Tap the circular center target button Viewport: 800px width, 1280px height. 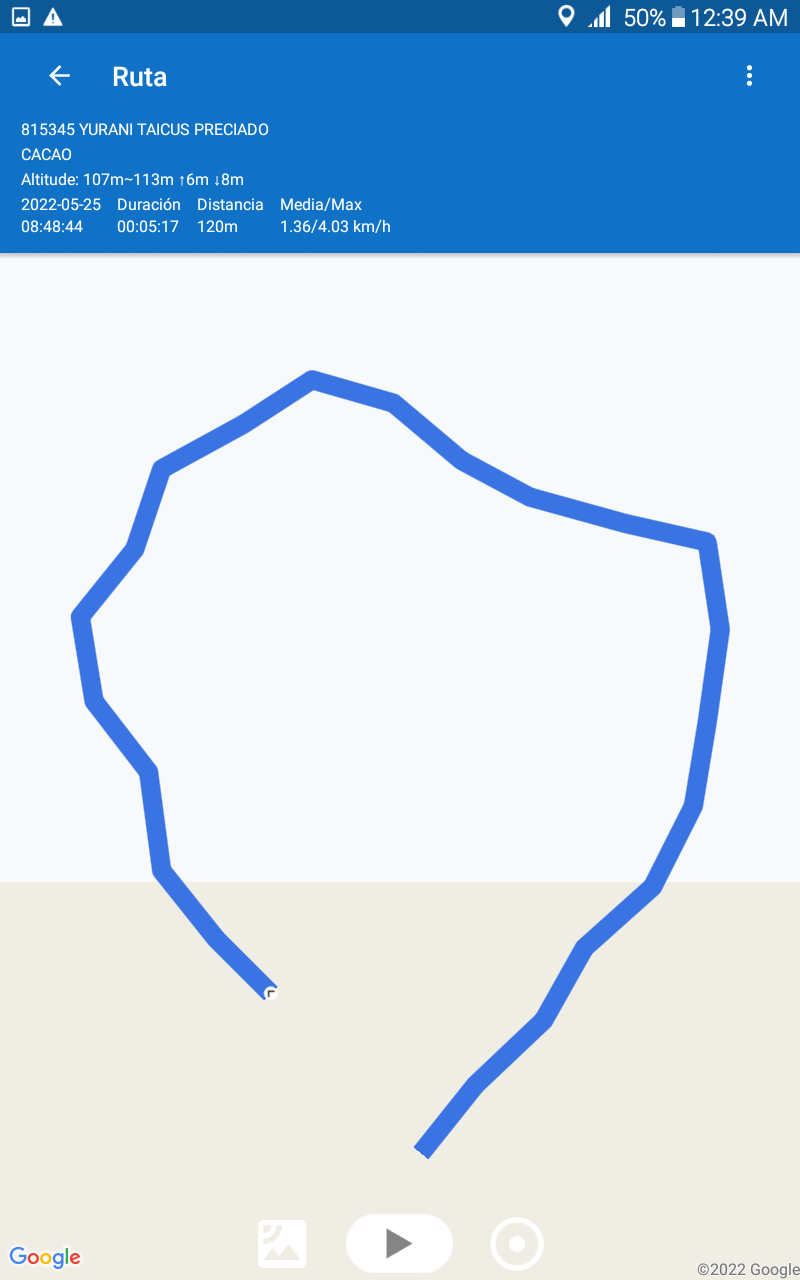tap(517, 1244)
